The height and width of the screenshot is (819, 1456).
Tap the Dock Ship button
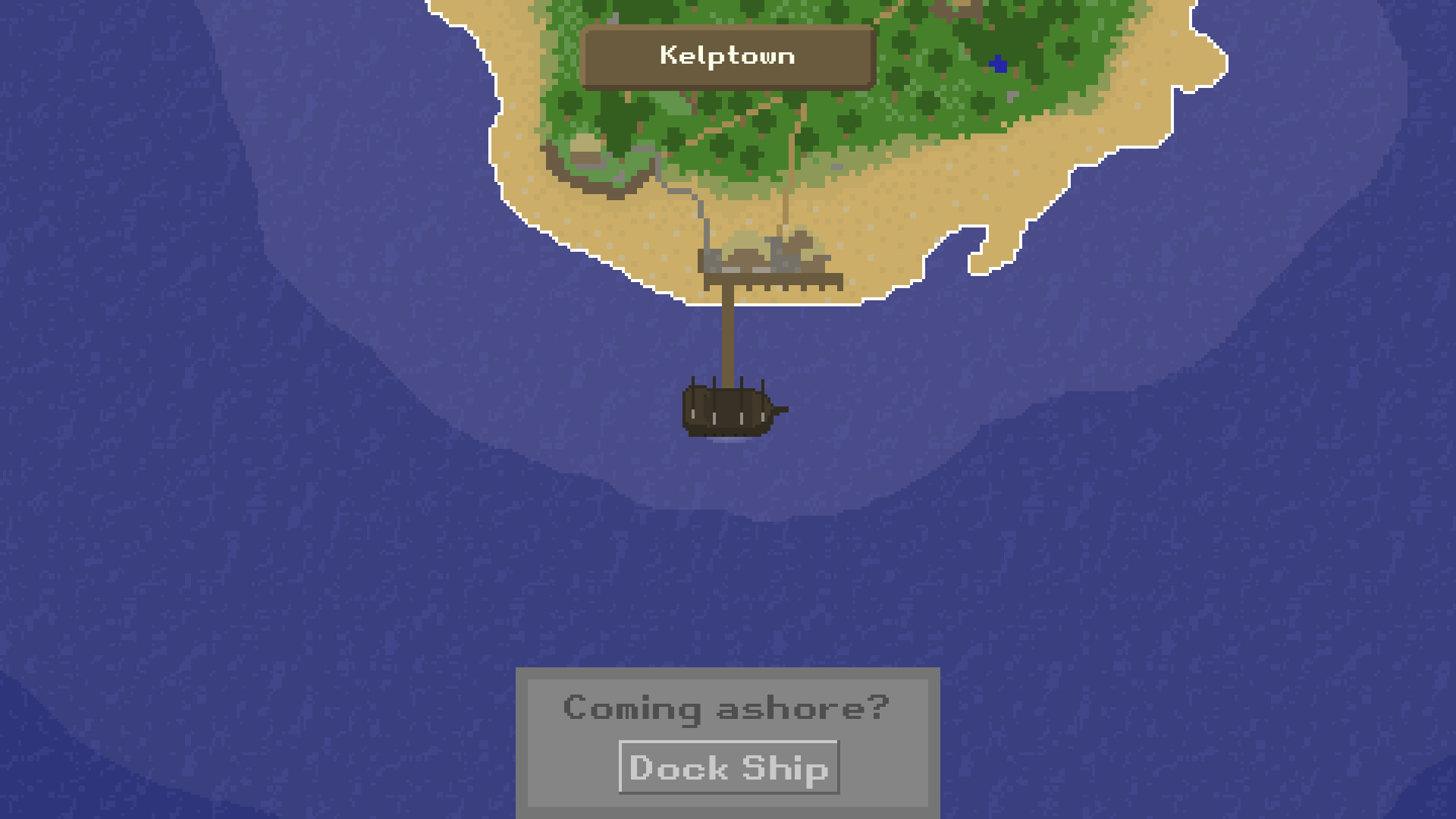(729, 767)
